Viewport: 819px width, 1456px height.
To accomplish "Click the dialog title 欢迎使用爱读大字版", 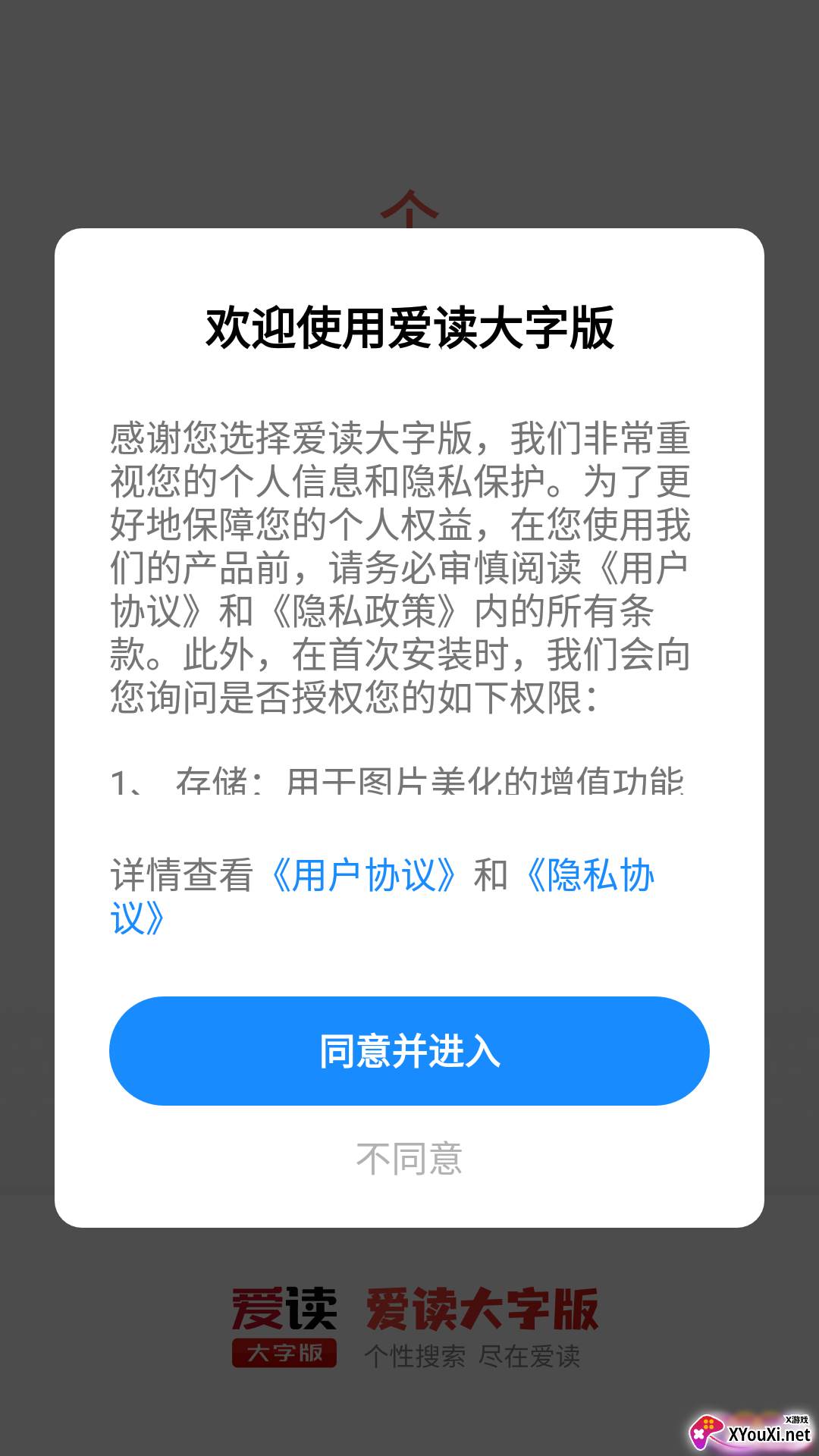I will tap(409, 325).
